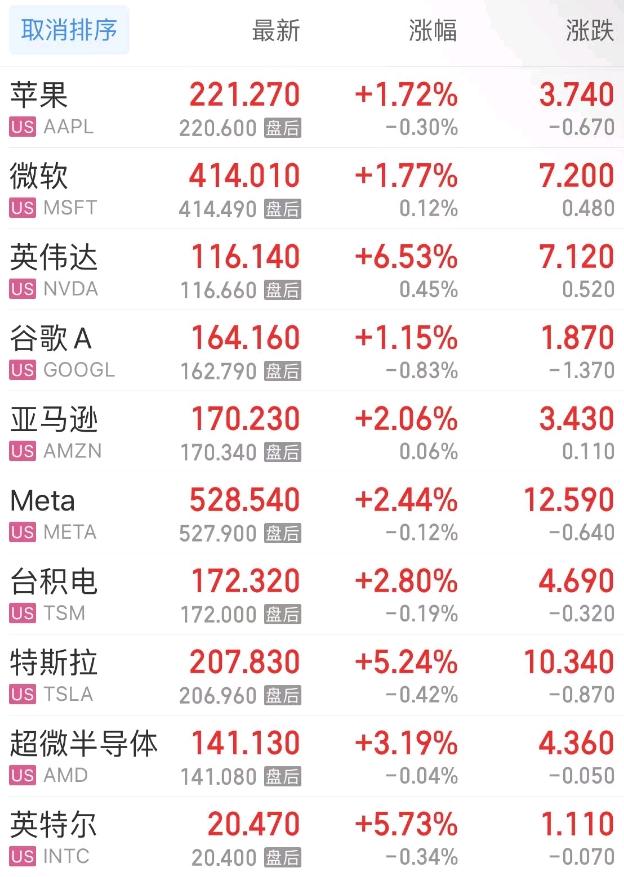The height and width of the screenshot is (877, 624).
Task: Sort the list by 最新 price
Action: tap(276, 31)
